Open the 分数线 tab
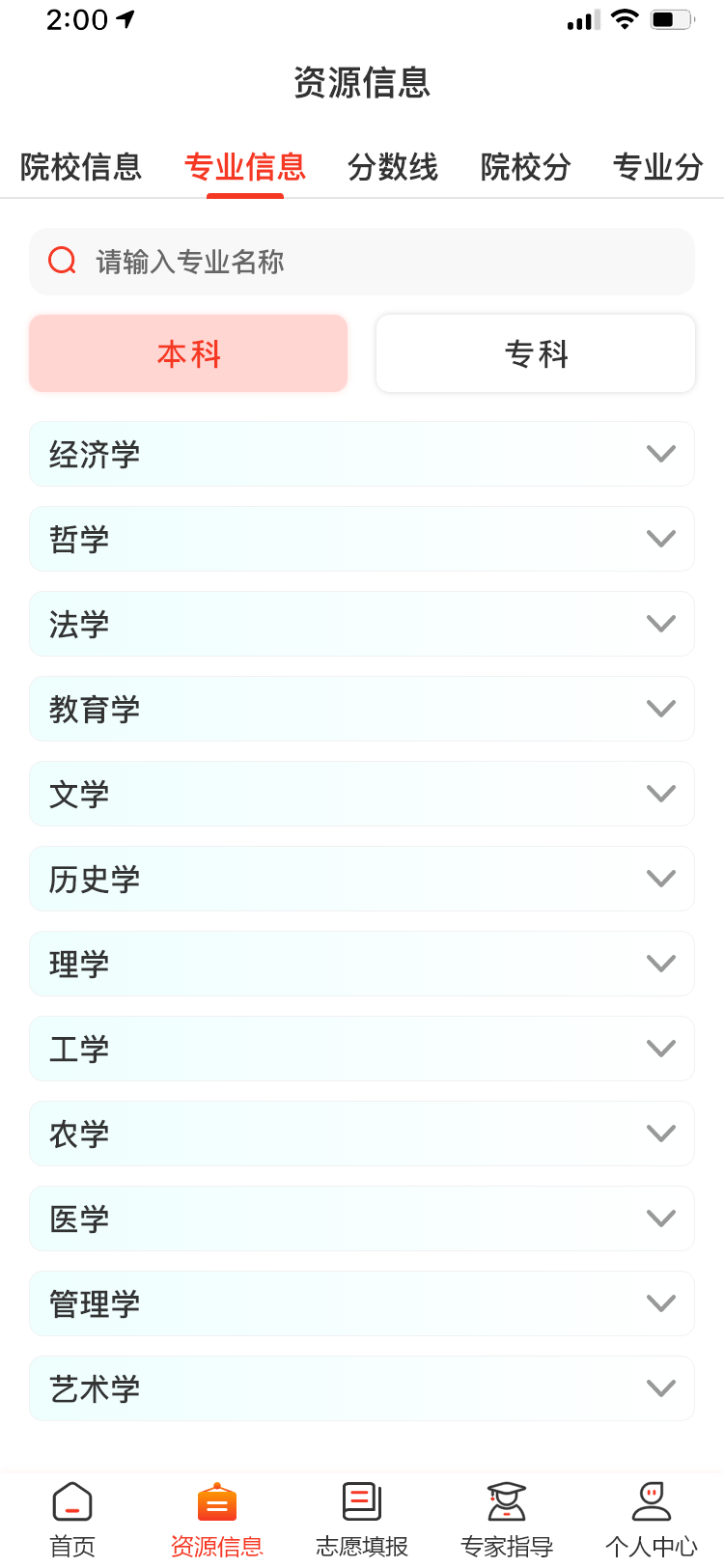This screenshot has width=724, height=1568. (x=393, y=167)
